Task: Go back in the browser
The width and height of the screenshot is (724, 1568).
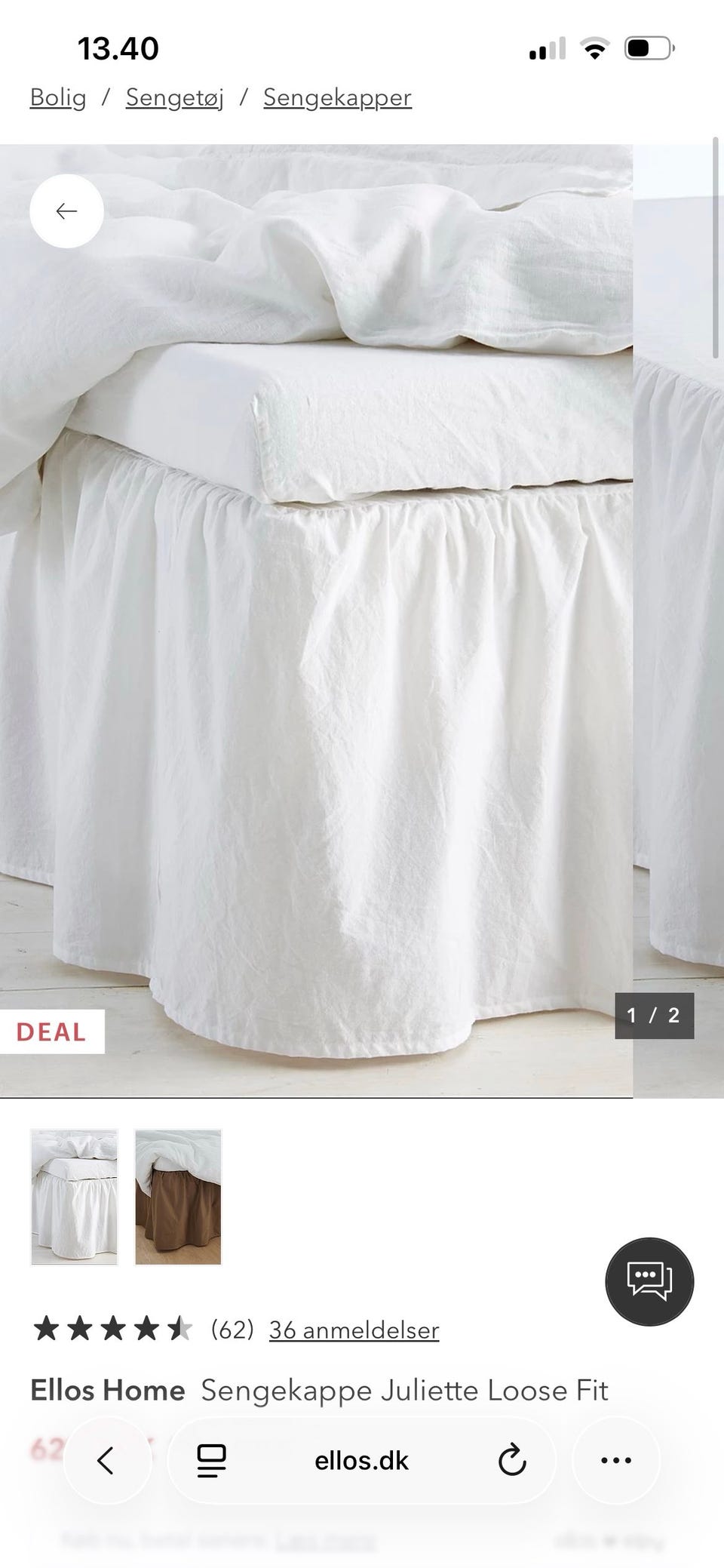Action: (106, 1461)
